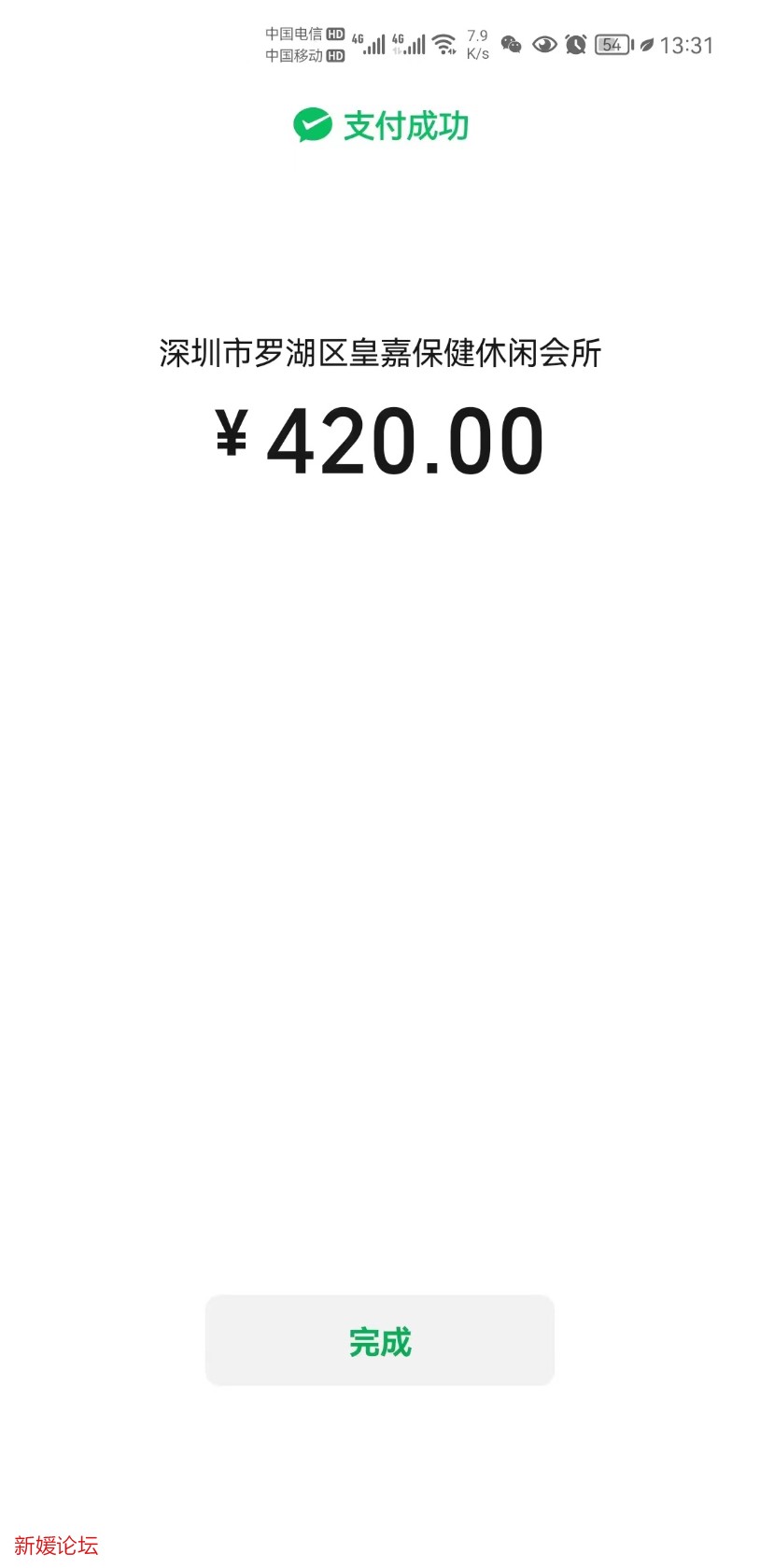760x1568 pixels.
Task: Tap the 完成 button to finish
Action: 380,1340
